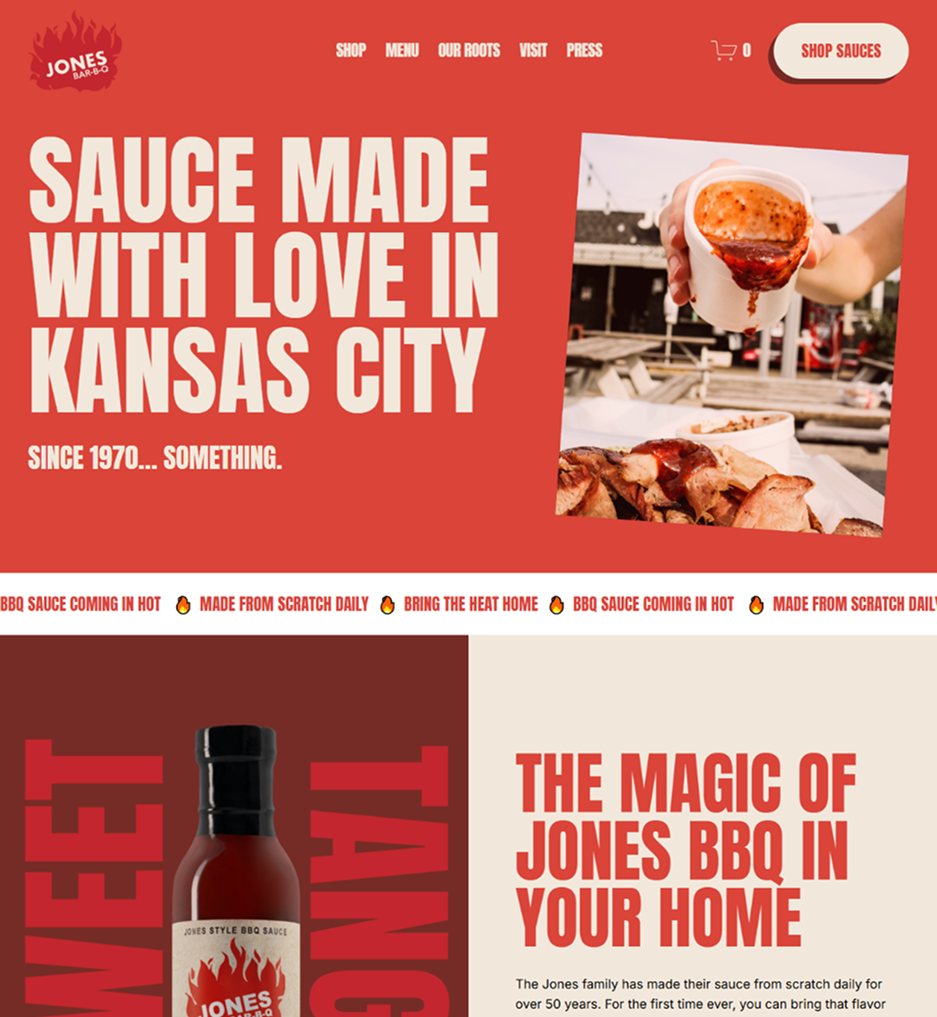Screen dimensions: 937x1017
Task: Open the Press page link
Action: [x=584, y=50]
